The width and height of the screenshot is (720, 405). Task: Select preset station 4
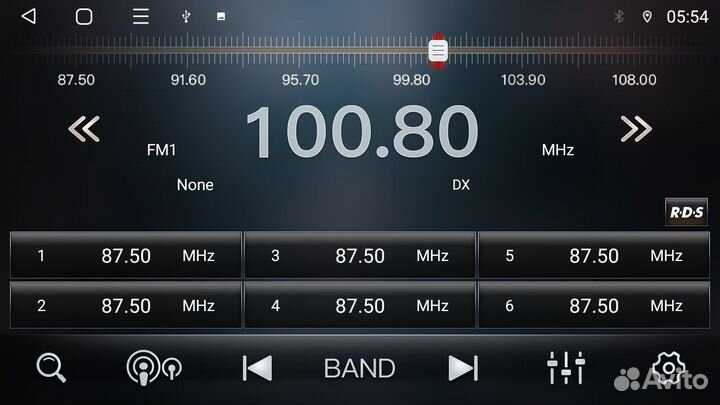coord(360,306)
